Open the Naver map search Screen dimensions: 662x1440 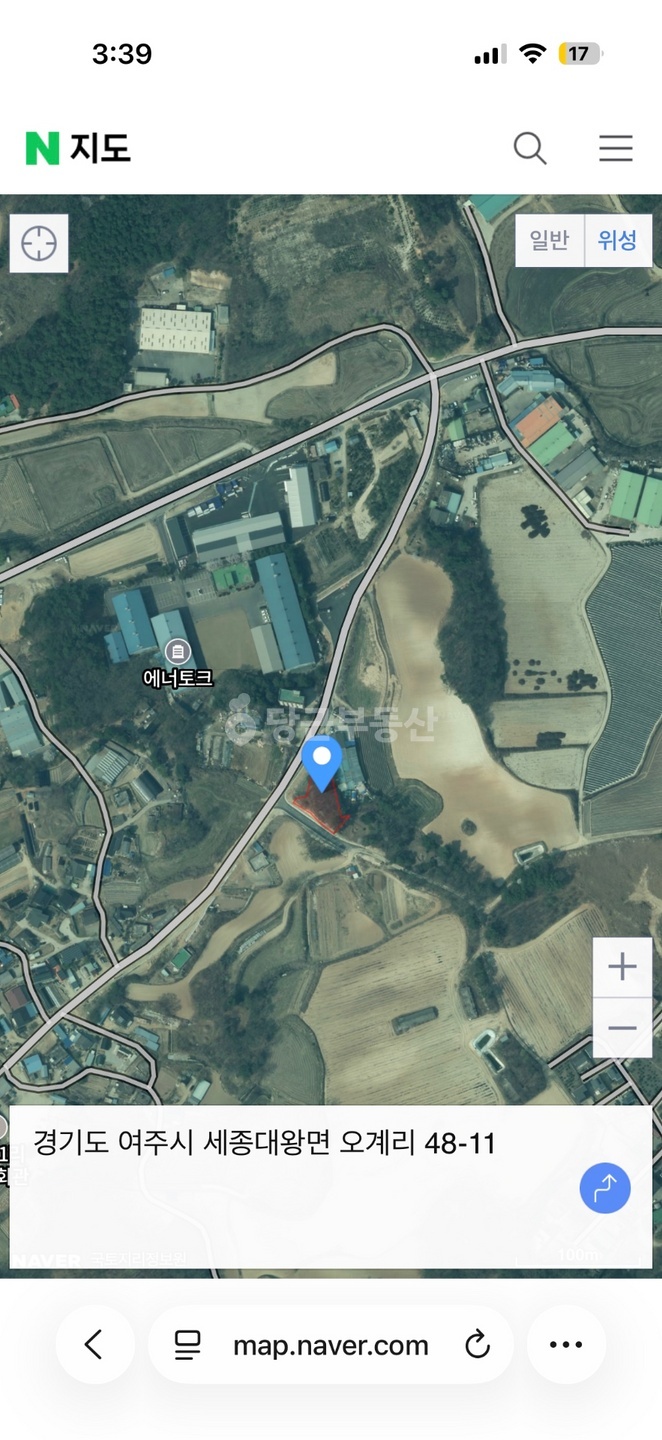530,149
